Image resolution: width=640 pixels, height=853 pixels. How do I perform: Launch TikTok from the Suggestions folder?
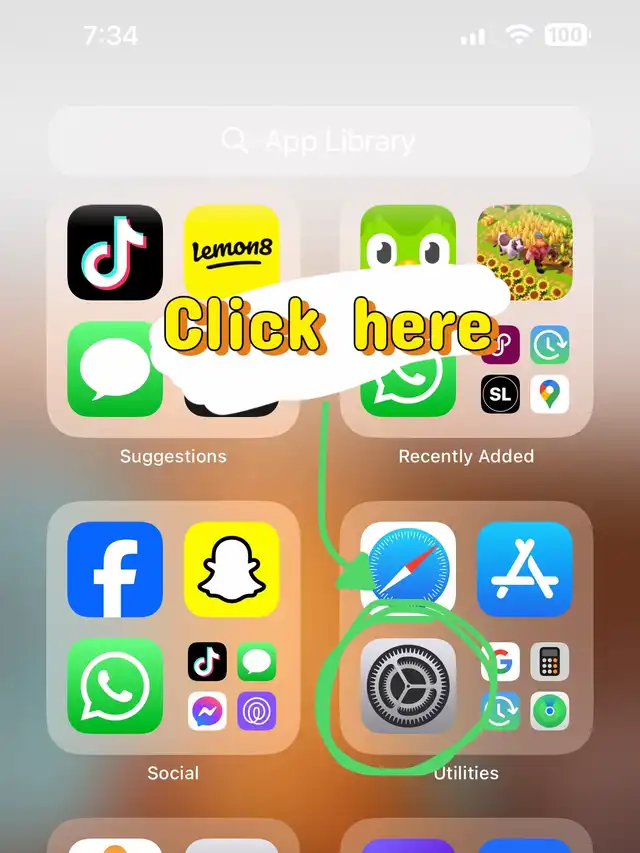click(x=115, y=252)
